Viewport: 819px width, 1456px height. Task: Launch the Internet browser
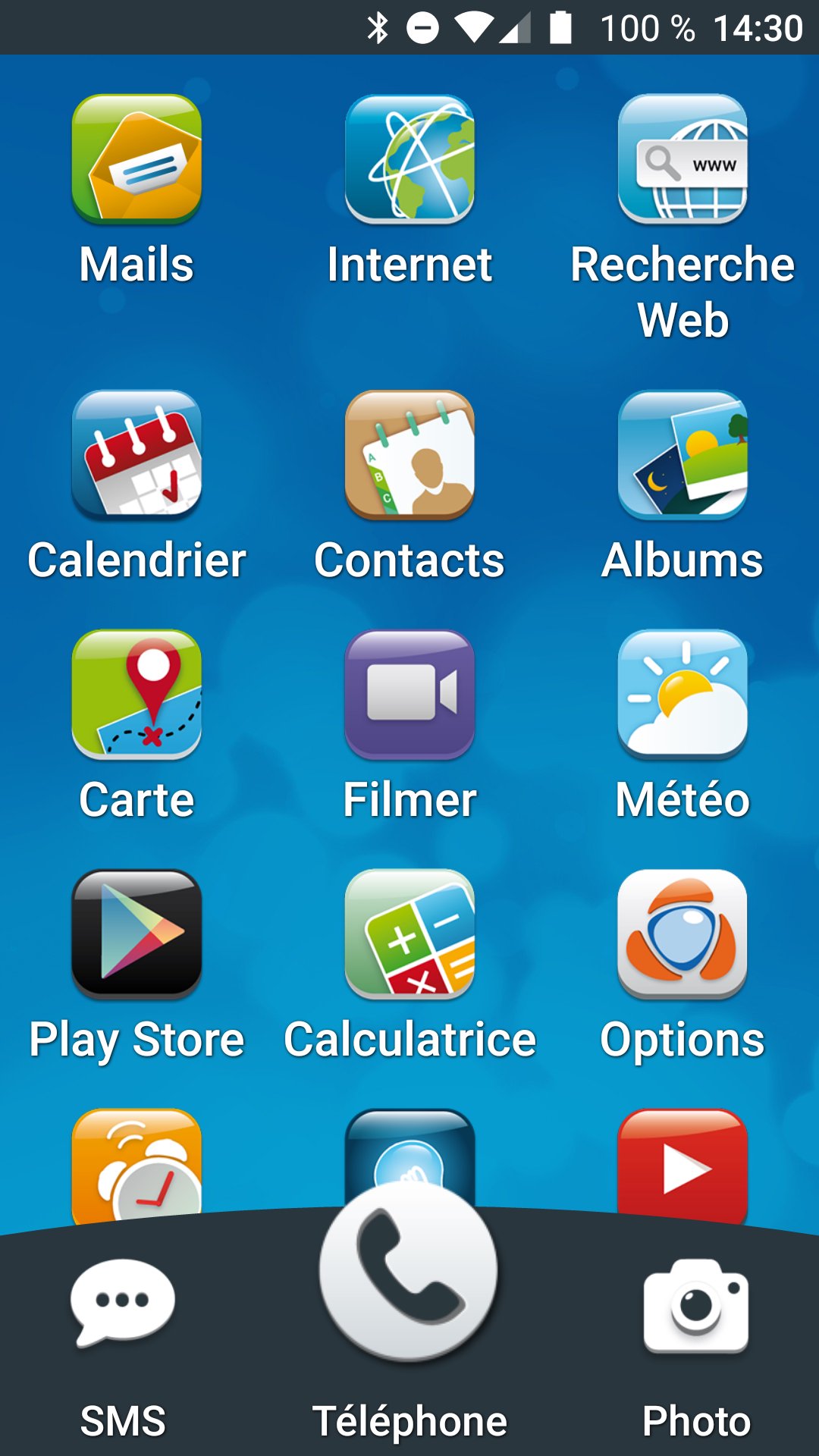pos(409,159)
